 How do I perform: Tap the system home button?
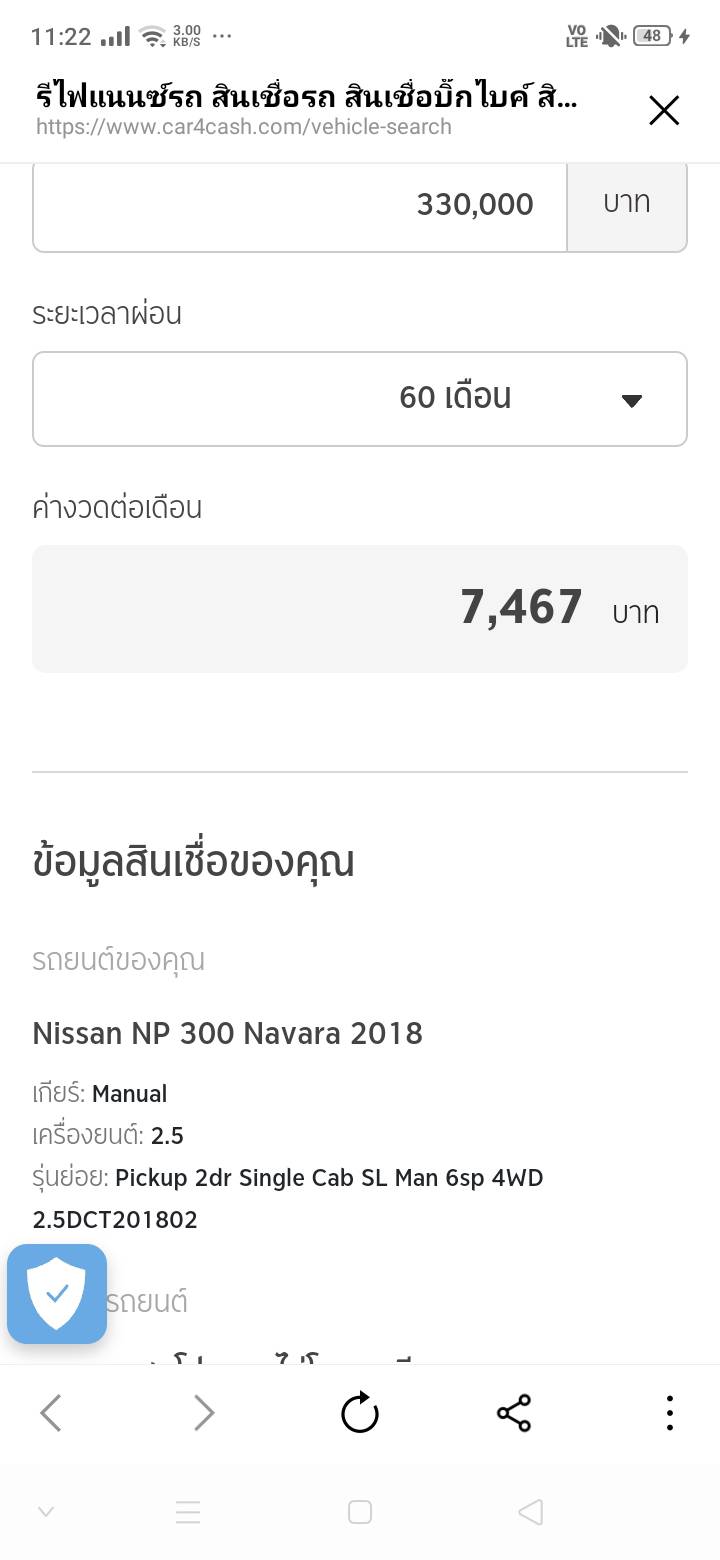360,1512
